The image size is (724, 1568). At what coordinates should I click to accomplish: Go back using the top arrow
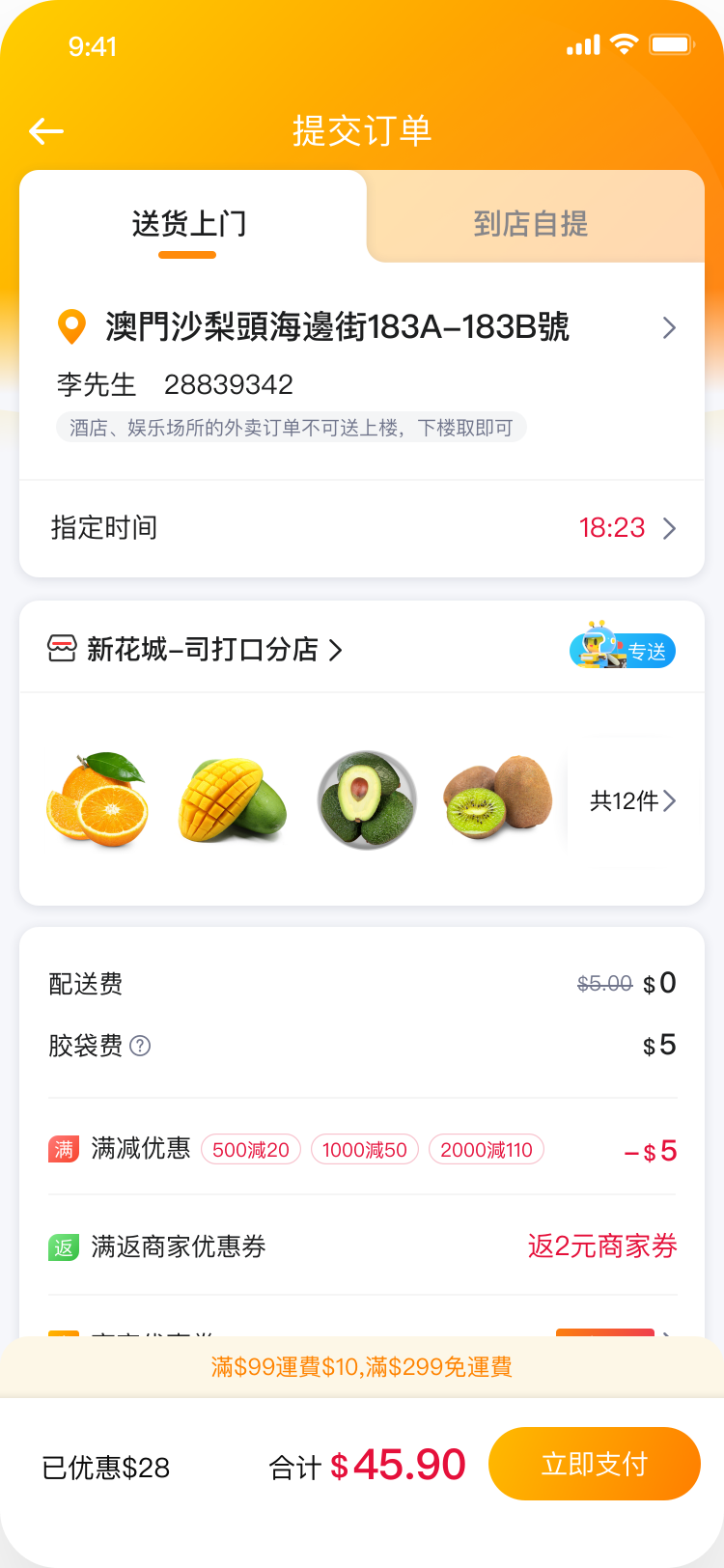[46, 131]
